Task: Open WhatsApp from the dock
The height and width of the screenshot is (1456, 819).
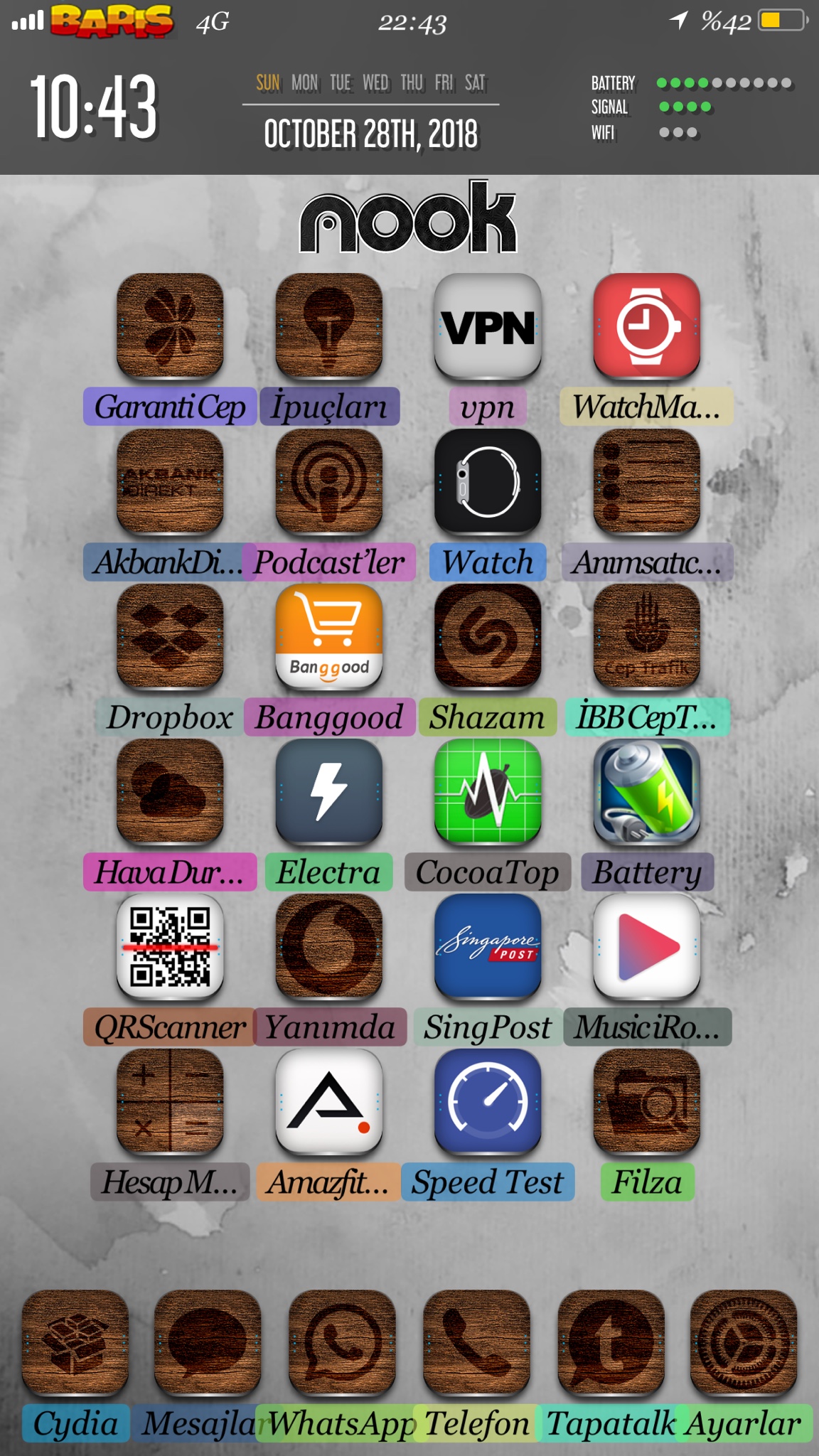Action: point(342,1344)
